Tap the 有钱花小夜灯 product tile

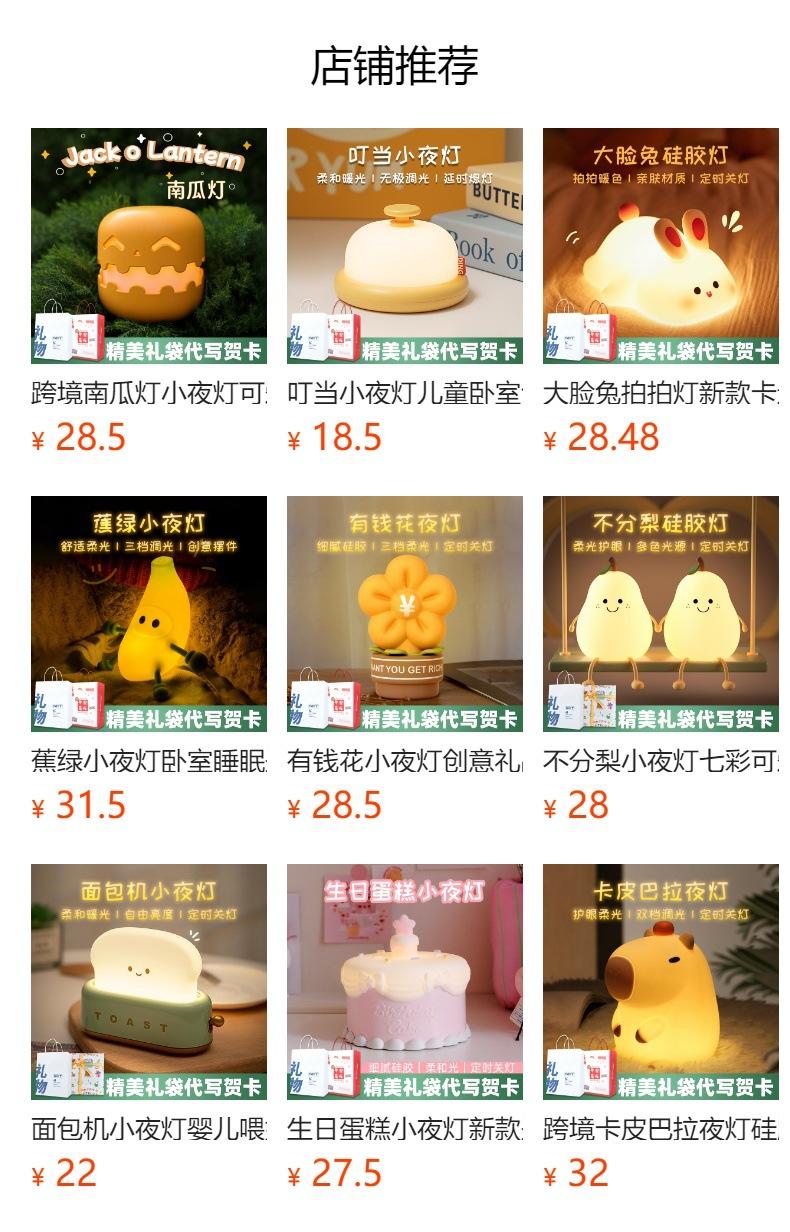405,614
